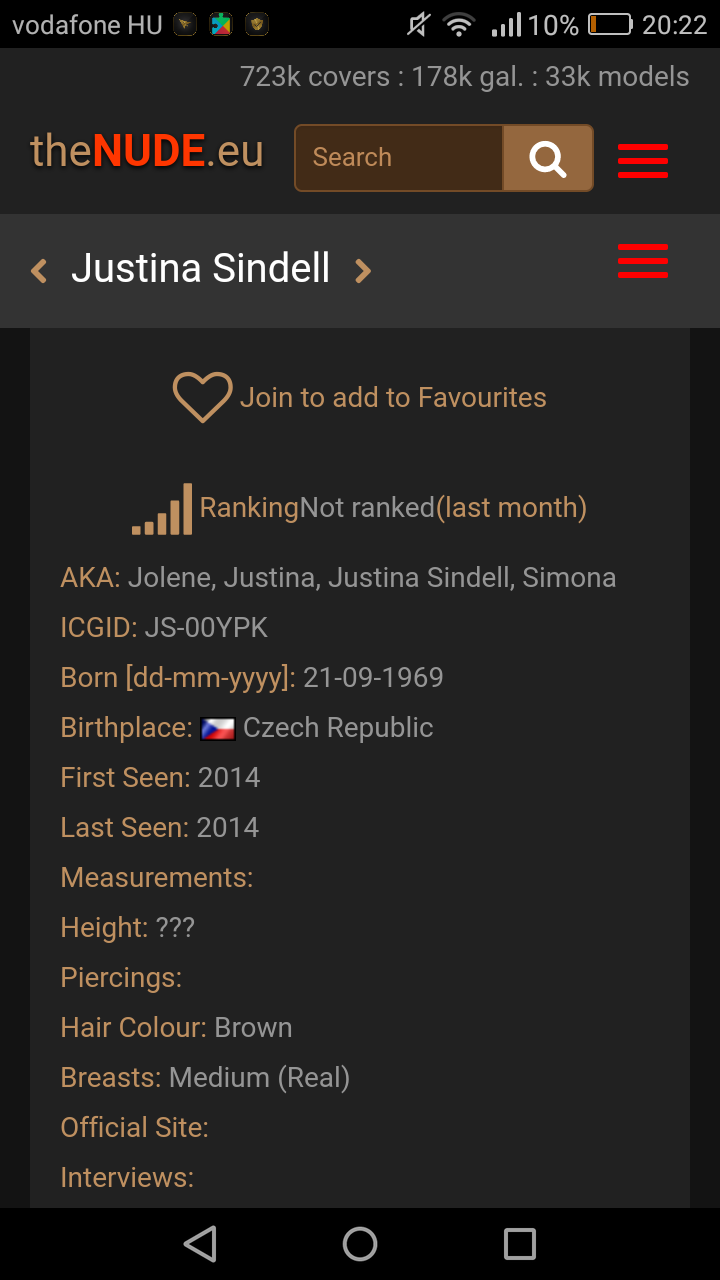
Task: Open the menu beside Justina Sindell's name
Action: pos(642,260)
